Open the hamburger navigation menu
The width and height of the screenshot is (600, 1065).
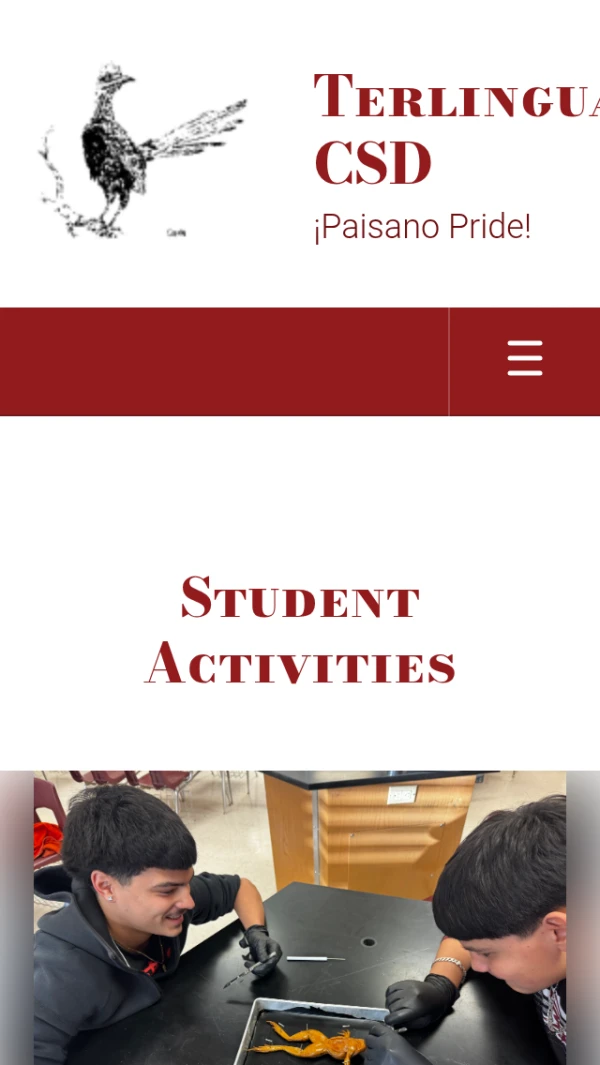pos(524,359)
